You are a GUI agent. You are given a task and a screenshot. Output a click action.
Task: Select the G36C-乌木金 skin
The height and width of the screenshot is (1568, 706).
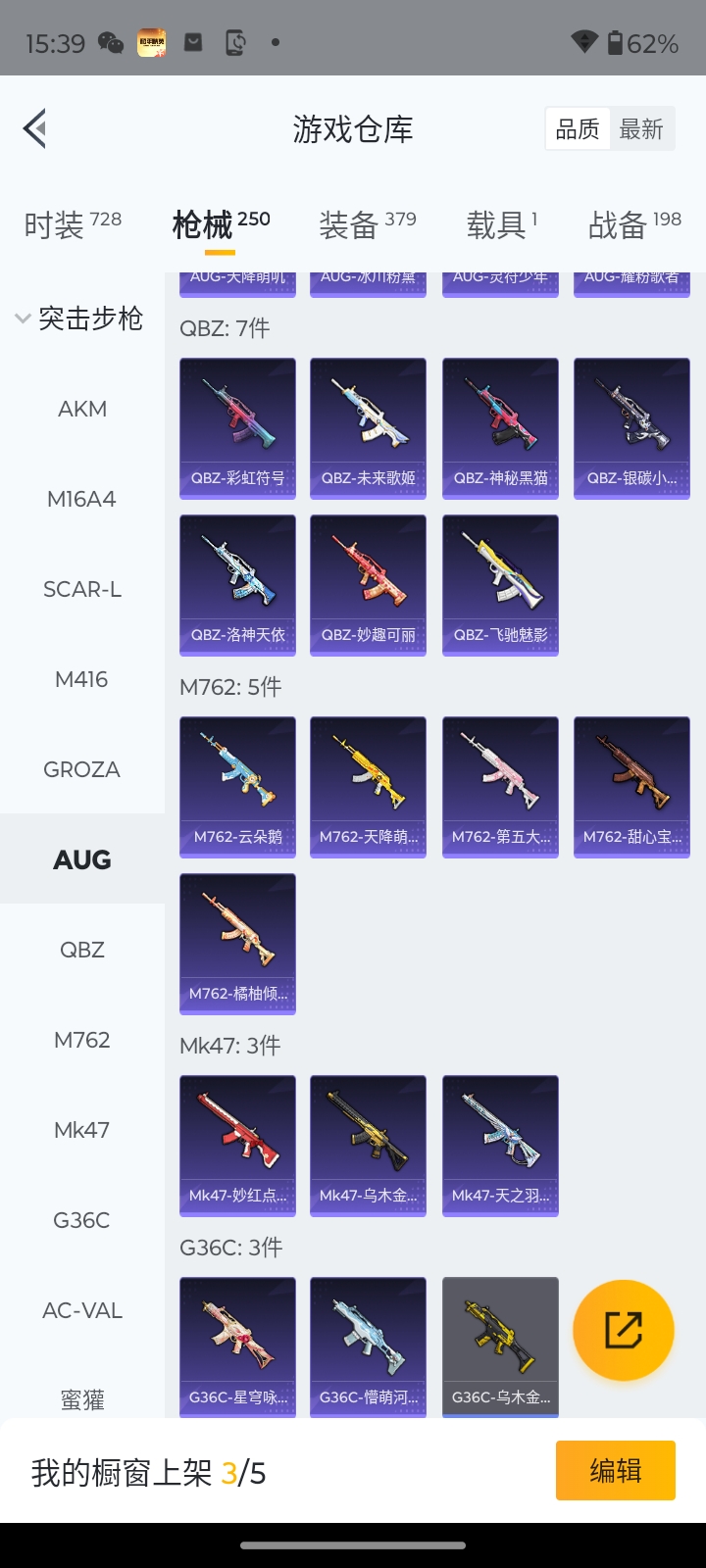[x=500, y=1347]
